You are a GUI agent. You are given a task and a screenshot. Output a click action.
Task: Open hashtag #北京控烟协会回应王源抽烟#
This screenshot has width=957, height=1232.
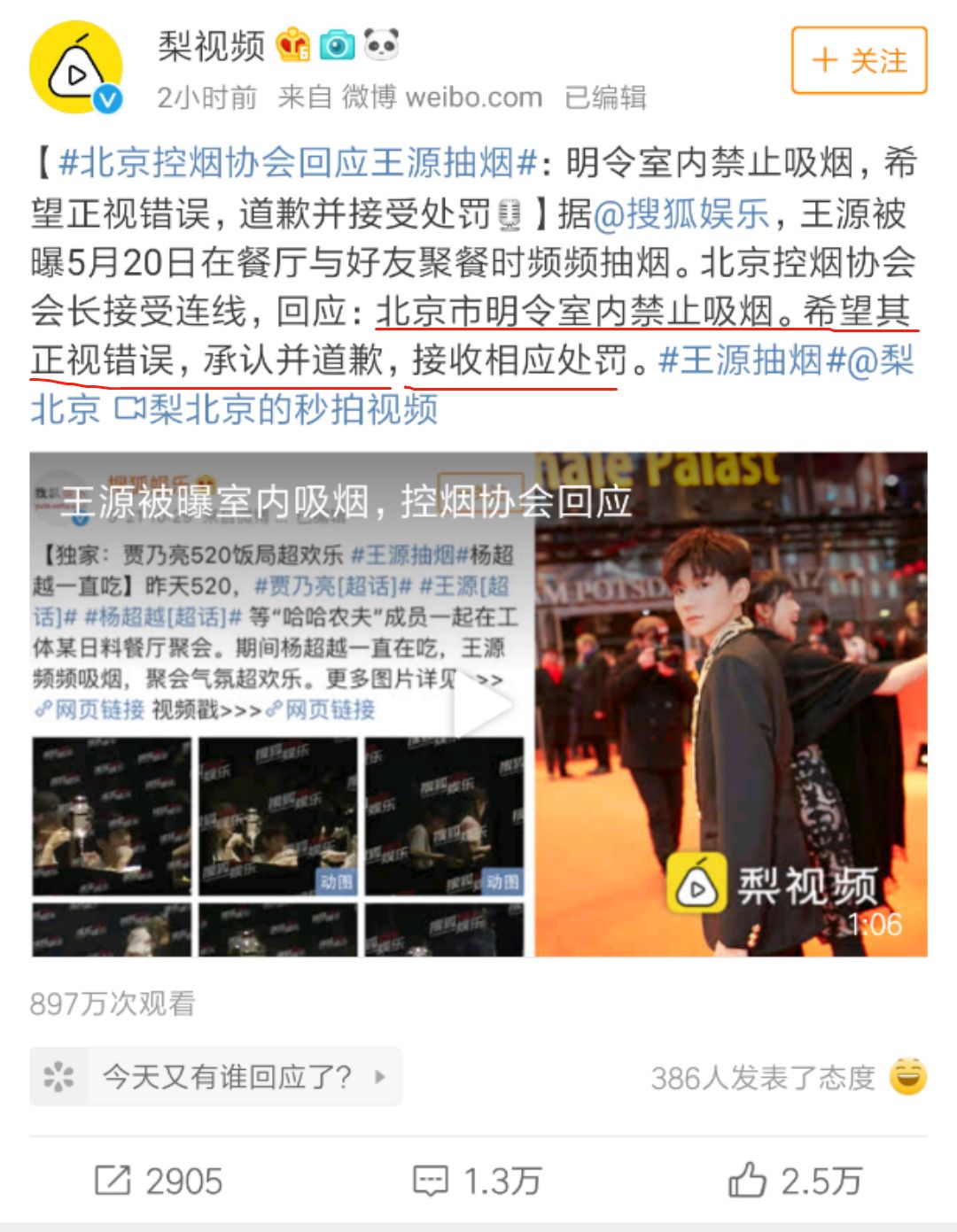(298, 163)
